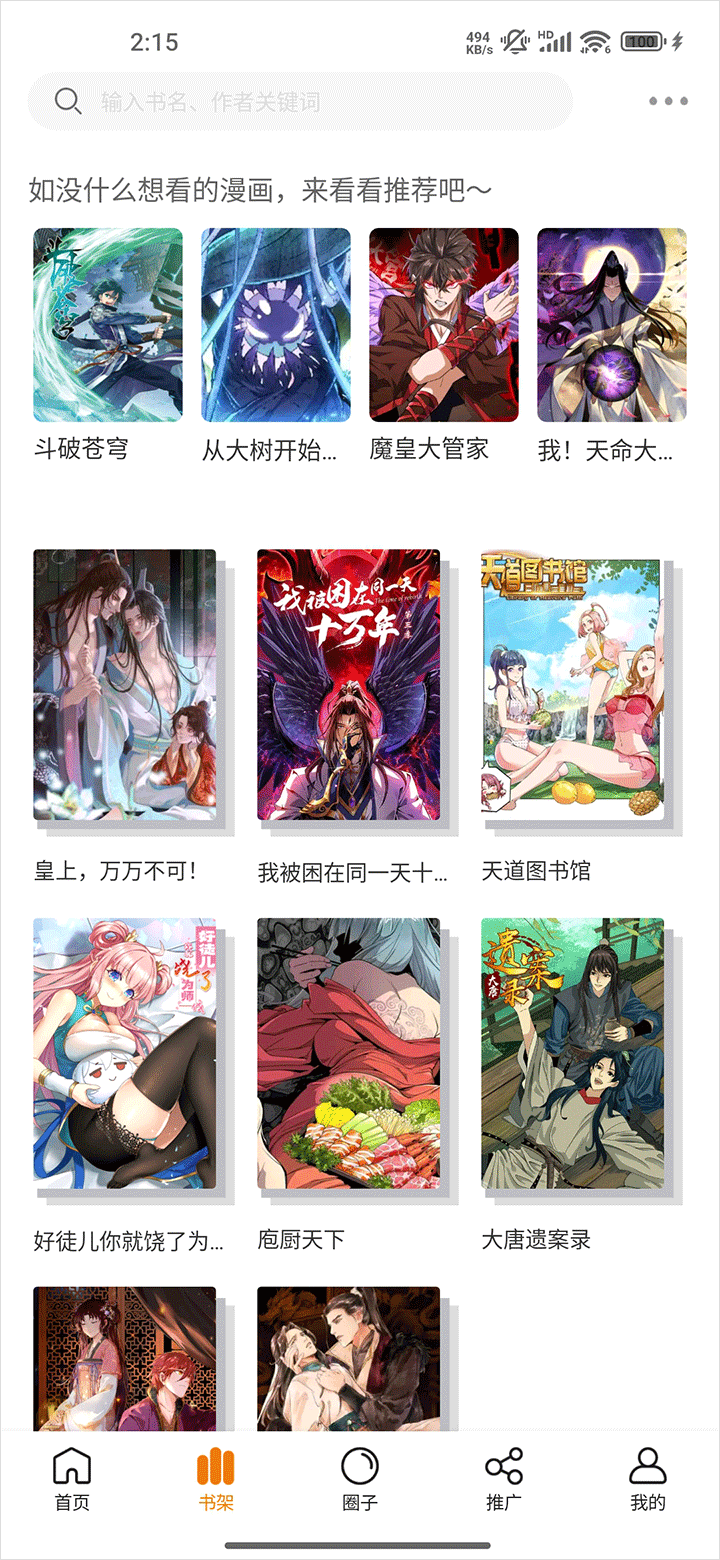This screenshot has width=720, height=1560.
Task: Open recommended comic 我！天命大
Action: point(612,325)
